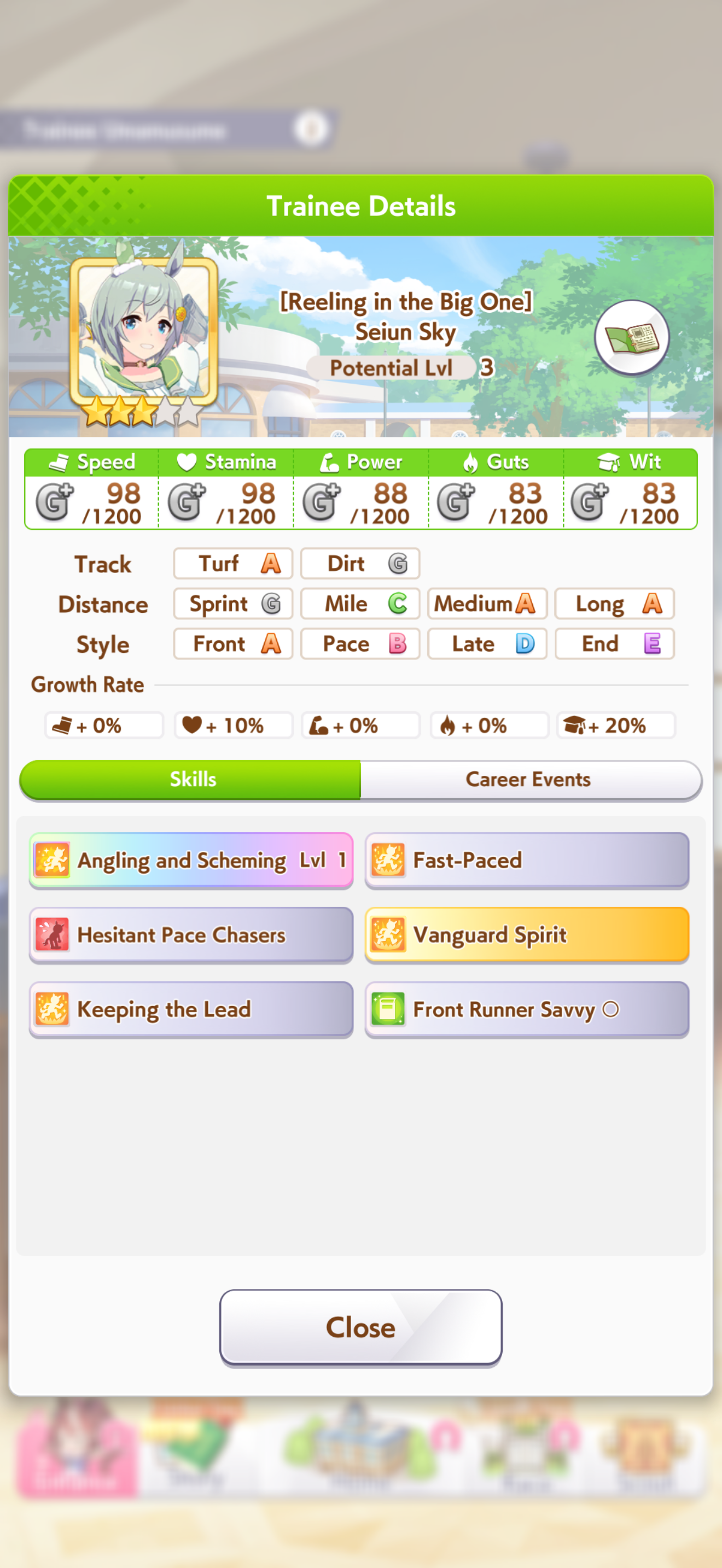722x1568 pixels.
Task: Open Angling and Scheming skill details
Action: click(x=191, y=860)
